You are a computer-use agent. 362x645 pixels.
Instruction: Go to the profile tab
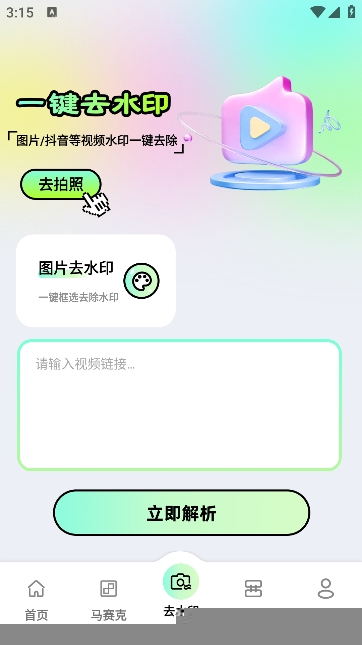coord(326,589)
